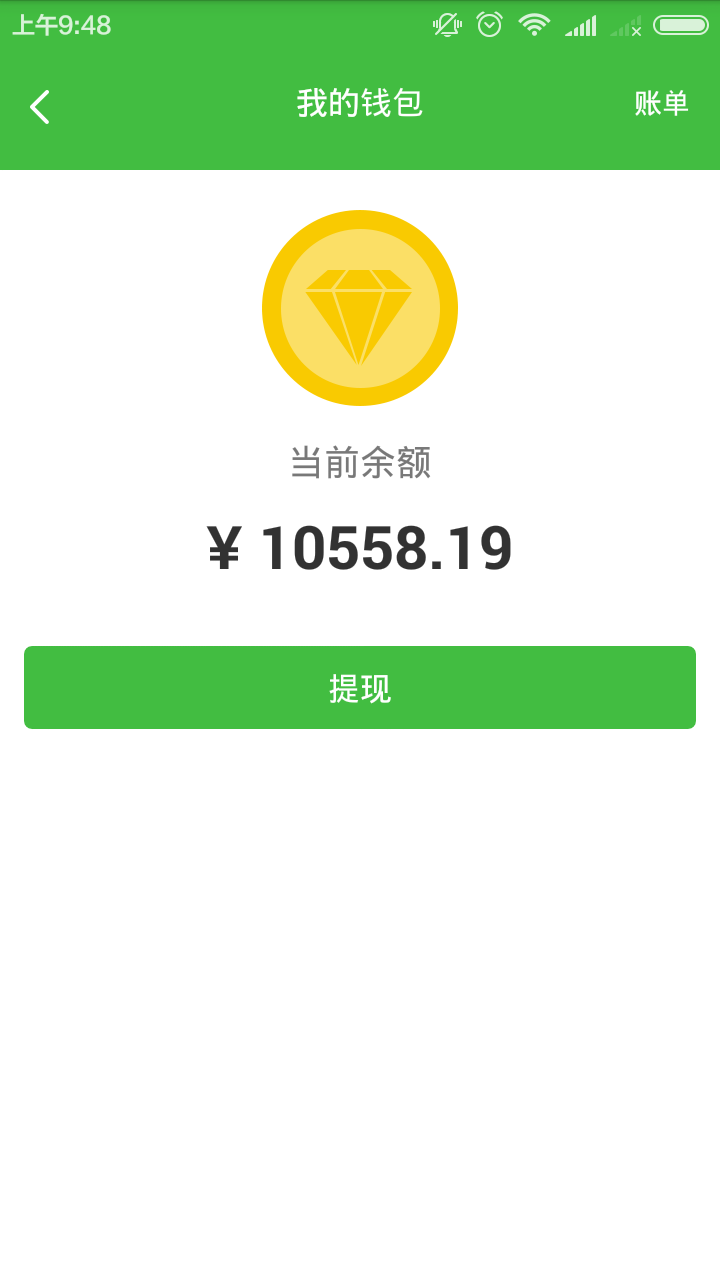Tap the 提现 withdraw button
Viewport: 720px width, 1280px height.
(x=360, y=688)
